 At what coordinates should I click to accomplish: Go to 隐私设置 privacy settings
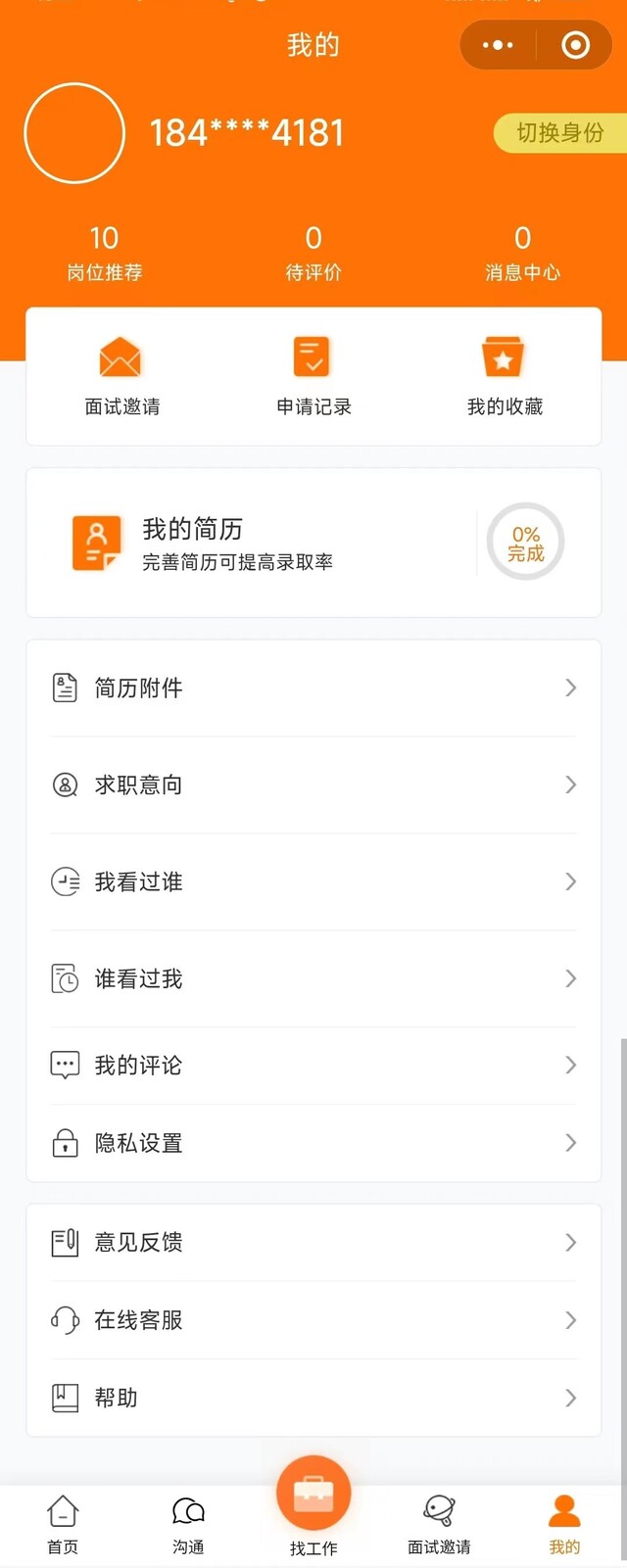tap(313, 1143)
